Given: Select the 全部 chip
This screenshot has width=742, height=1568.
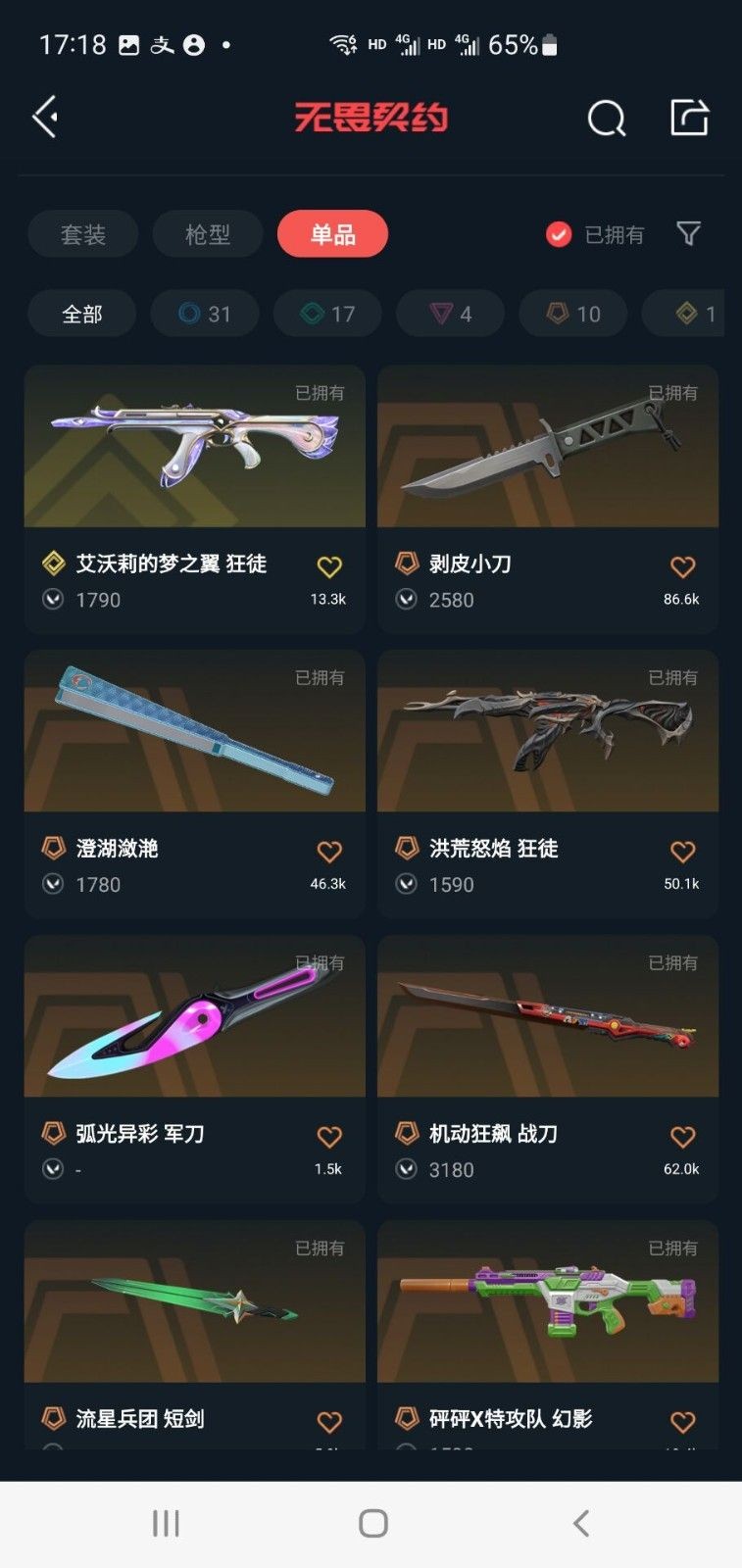Looking at the screenshot, I should click(x=82, y=314).
